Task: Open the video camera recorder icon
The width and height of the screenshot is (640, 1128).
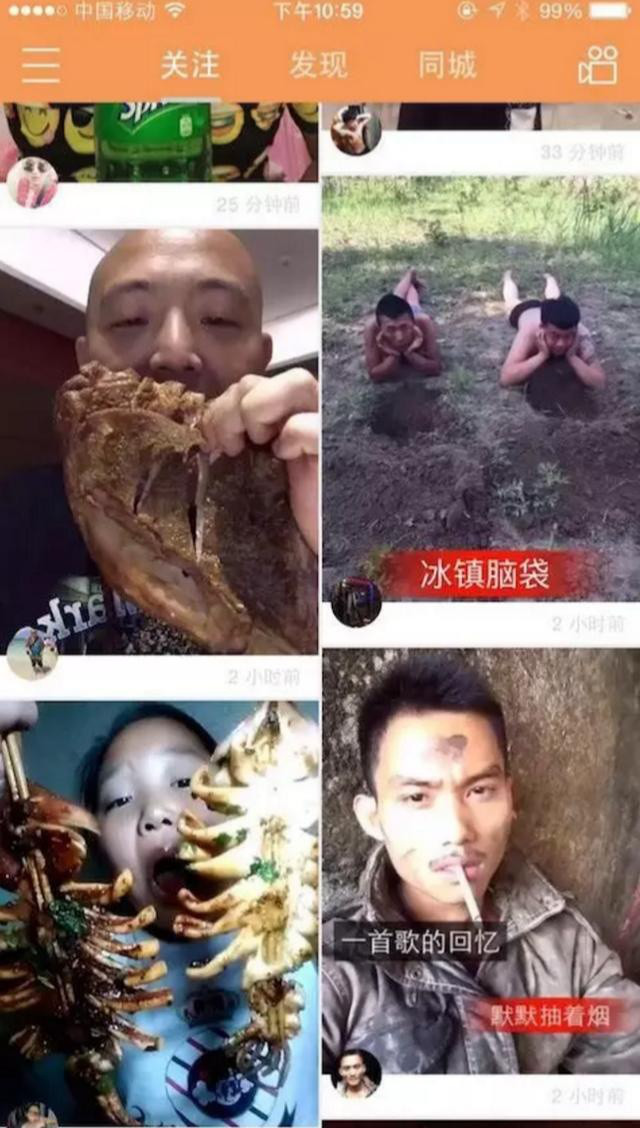Action: tap(597, 65)
